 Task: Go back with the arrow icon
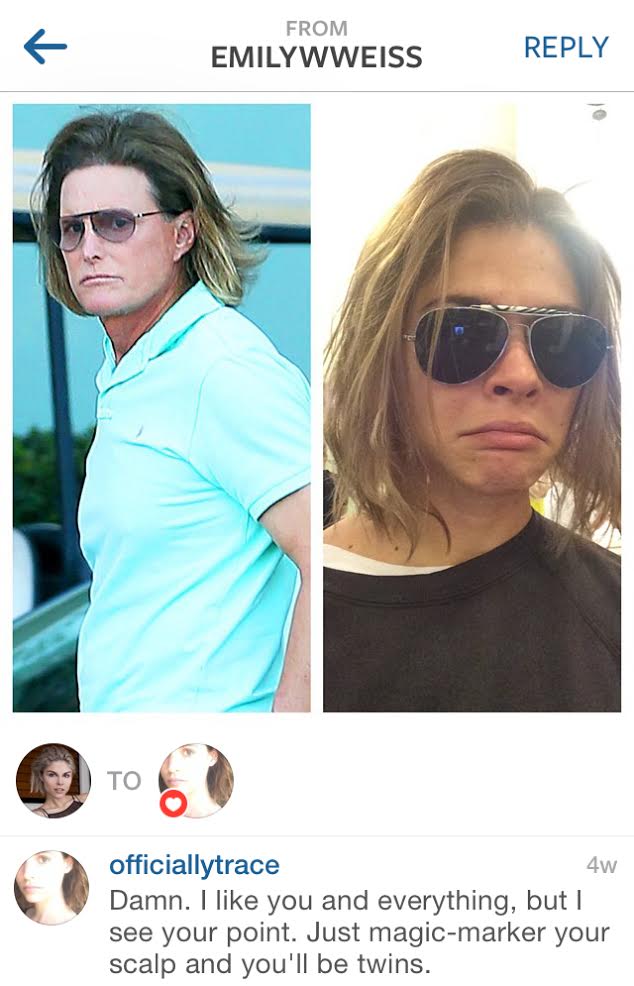[45, 46]
